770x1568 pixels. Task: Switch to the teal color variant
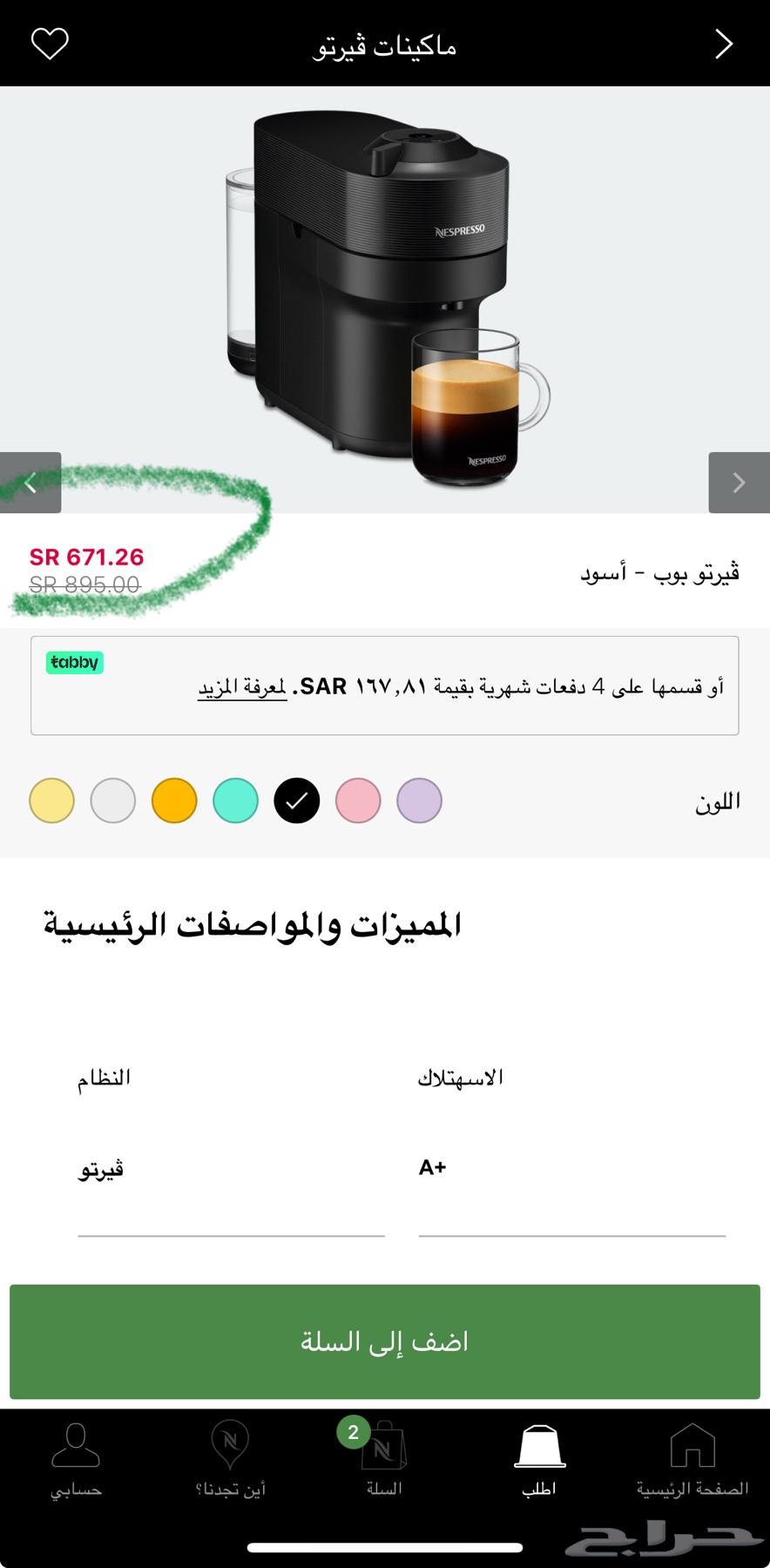coord(235,800)
